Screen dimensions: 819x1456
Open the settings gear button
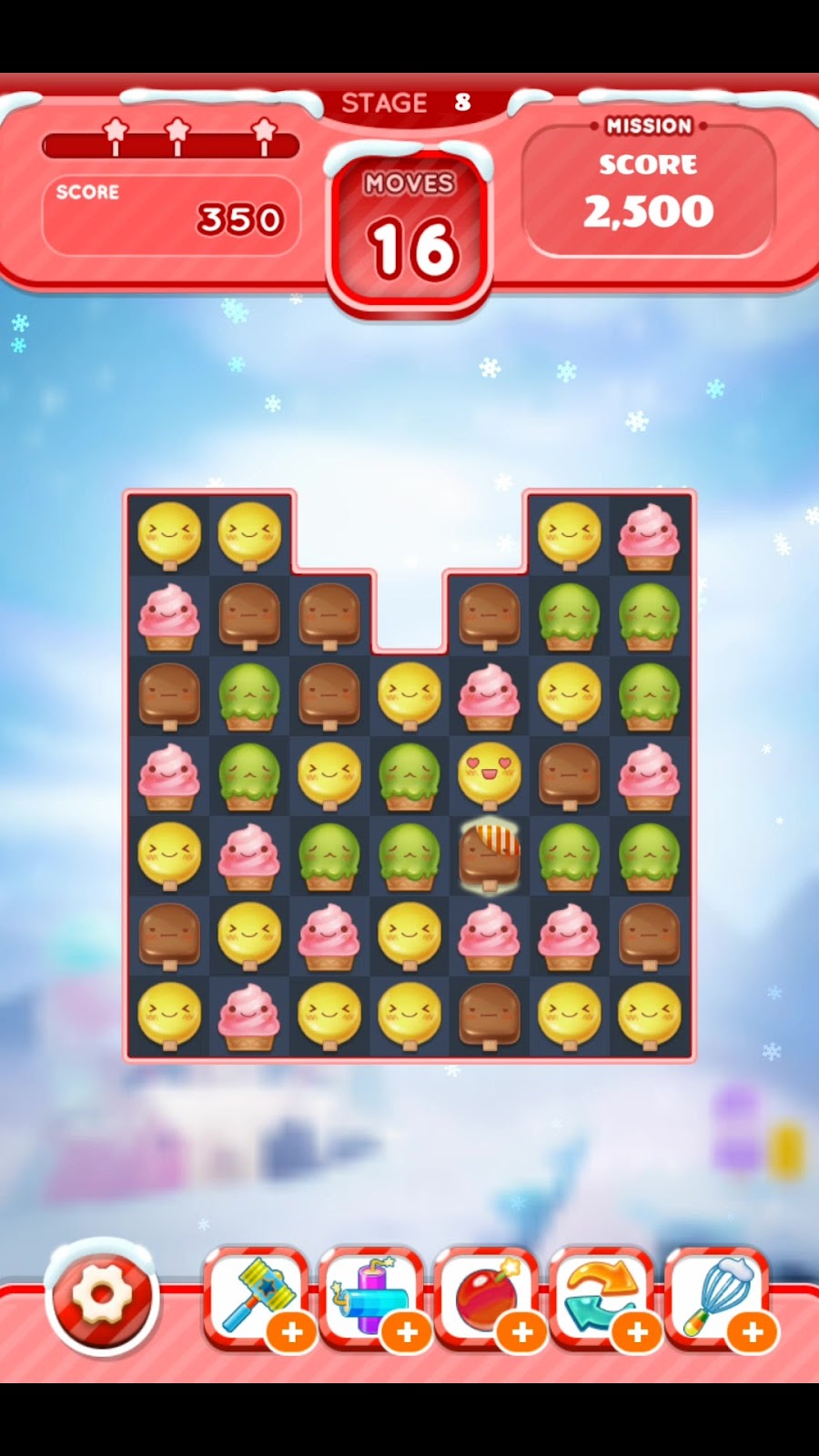pyautogui.click(x=102, y=1296)
